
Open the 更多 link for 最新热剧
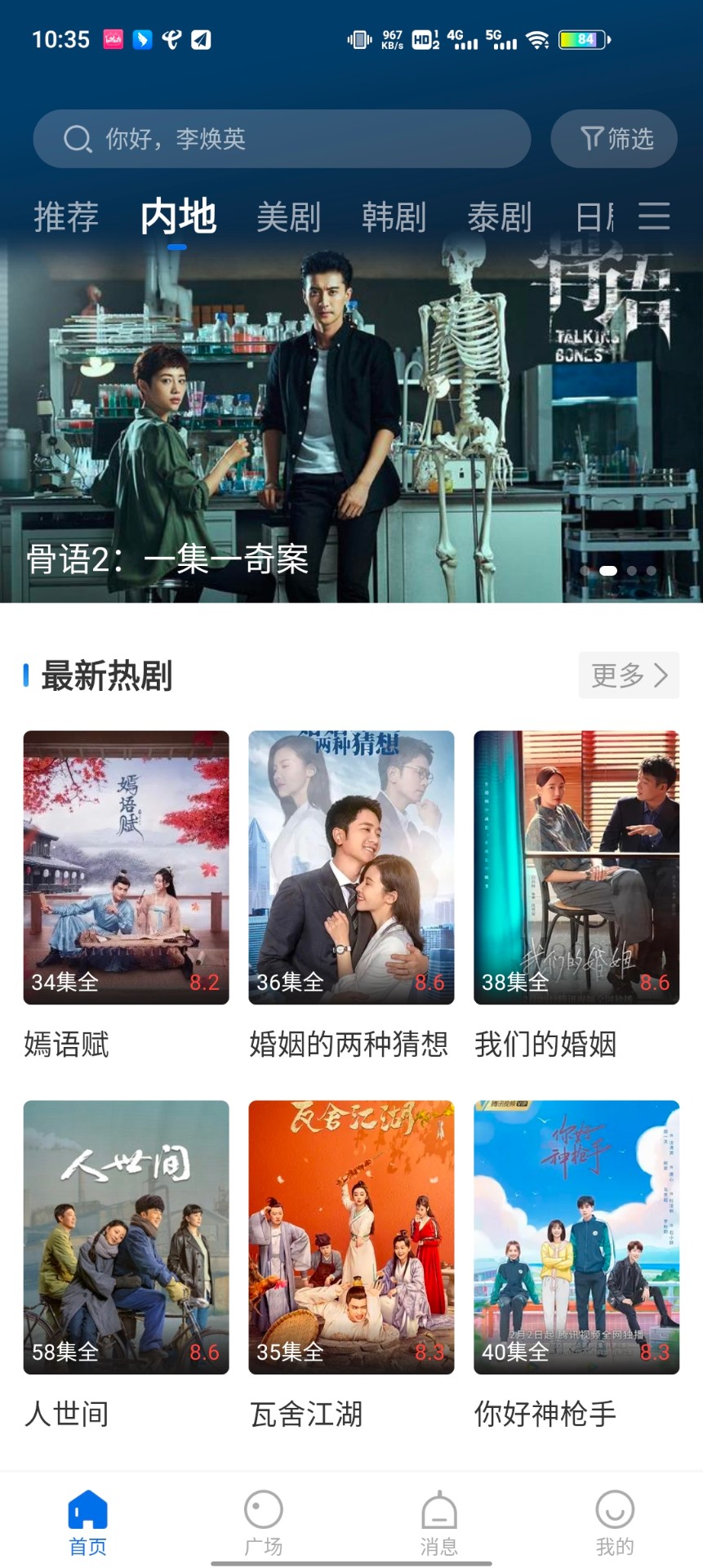point(629,675)
